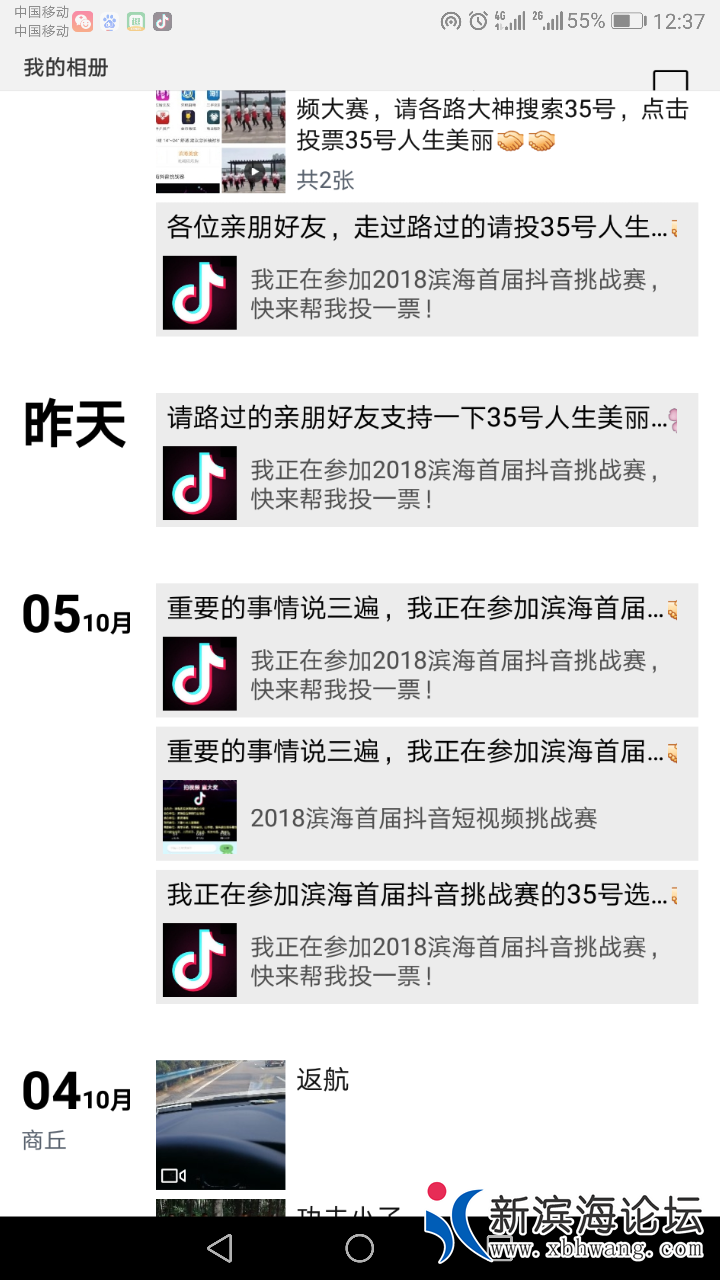
Task: Go back with the system back button
Action: tap(219, 1247)
